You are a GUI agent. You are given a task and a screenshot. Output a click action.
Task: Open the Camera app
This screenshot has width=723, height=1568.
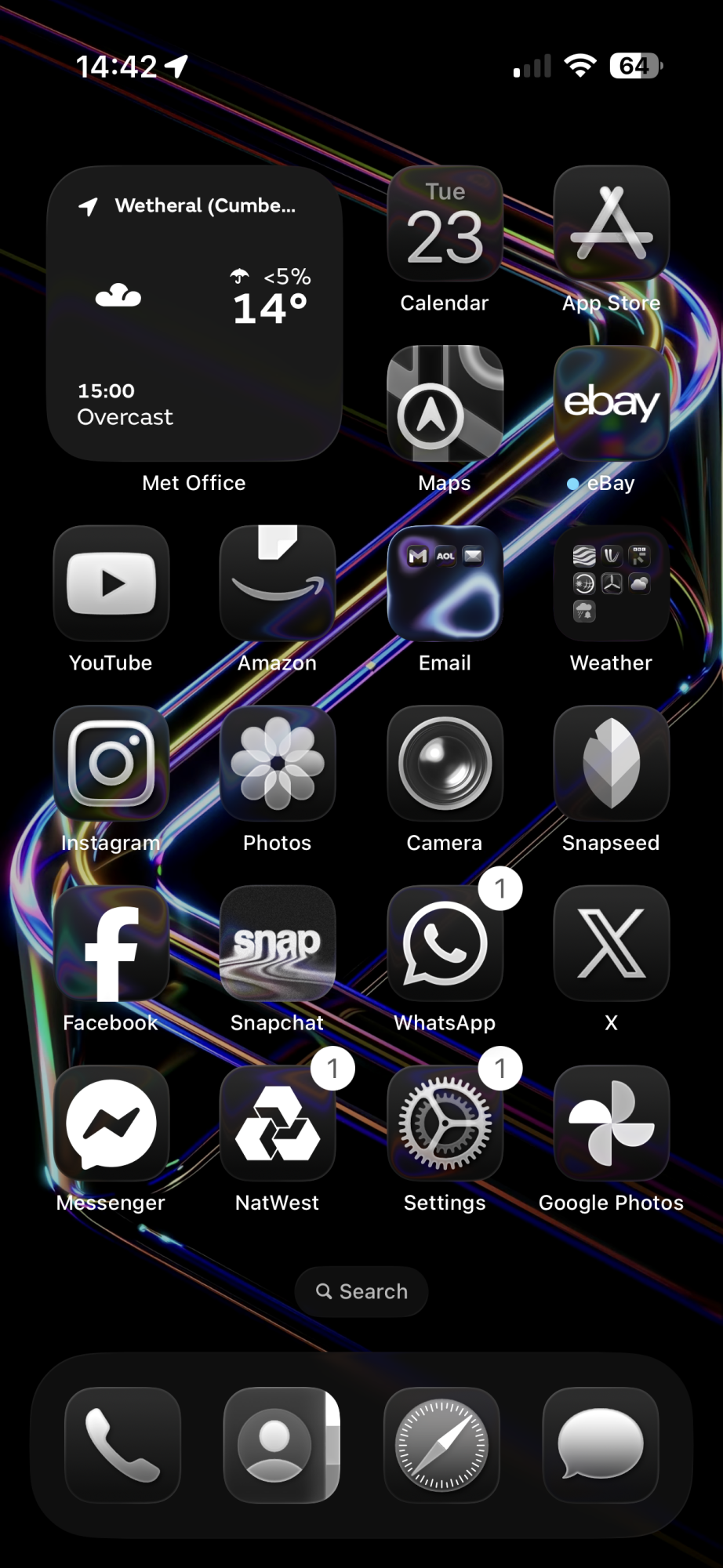click(444, 763)
